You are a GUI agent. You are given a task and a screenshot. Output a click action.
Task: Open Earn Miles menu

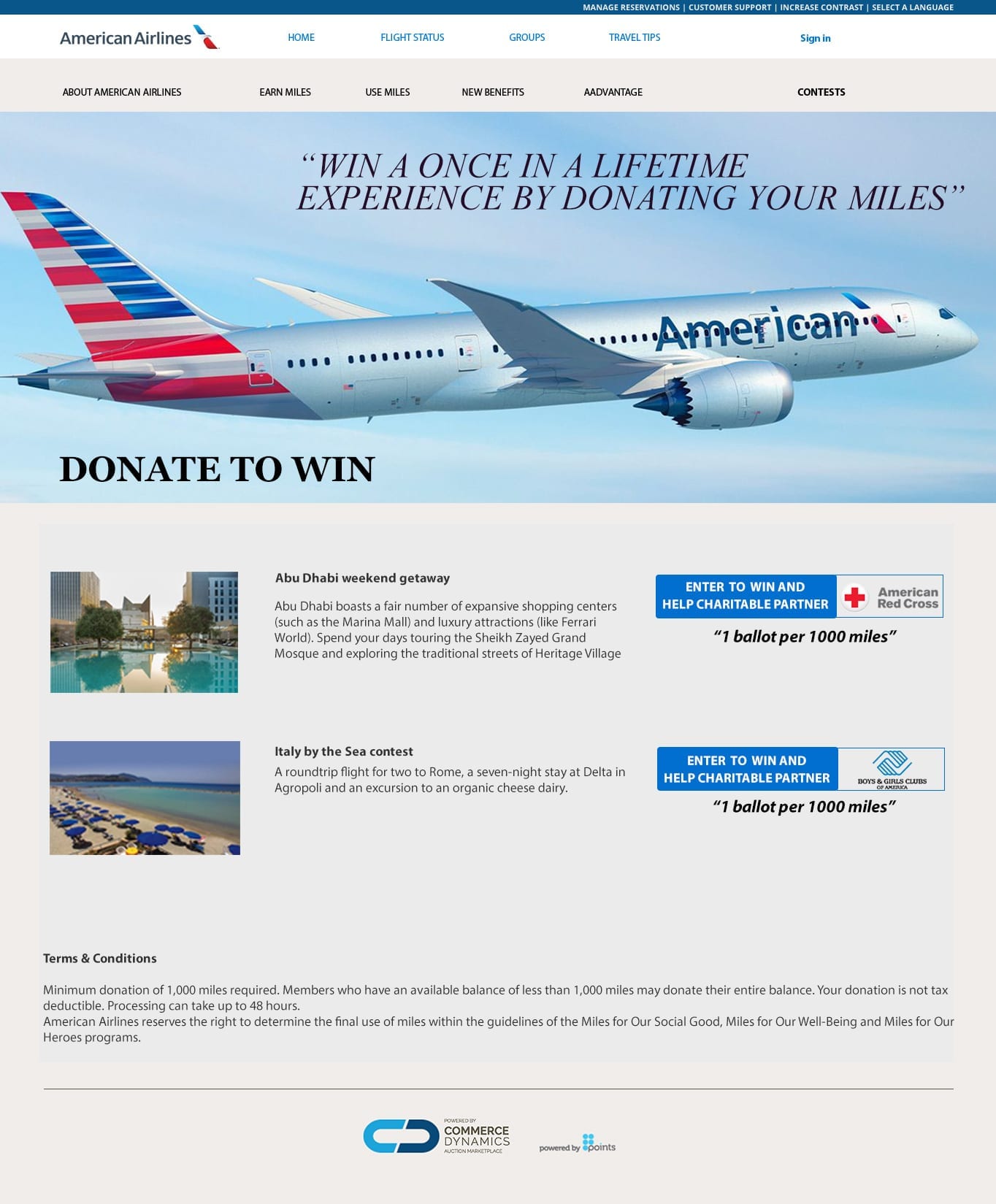[x=285, y=92]
